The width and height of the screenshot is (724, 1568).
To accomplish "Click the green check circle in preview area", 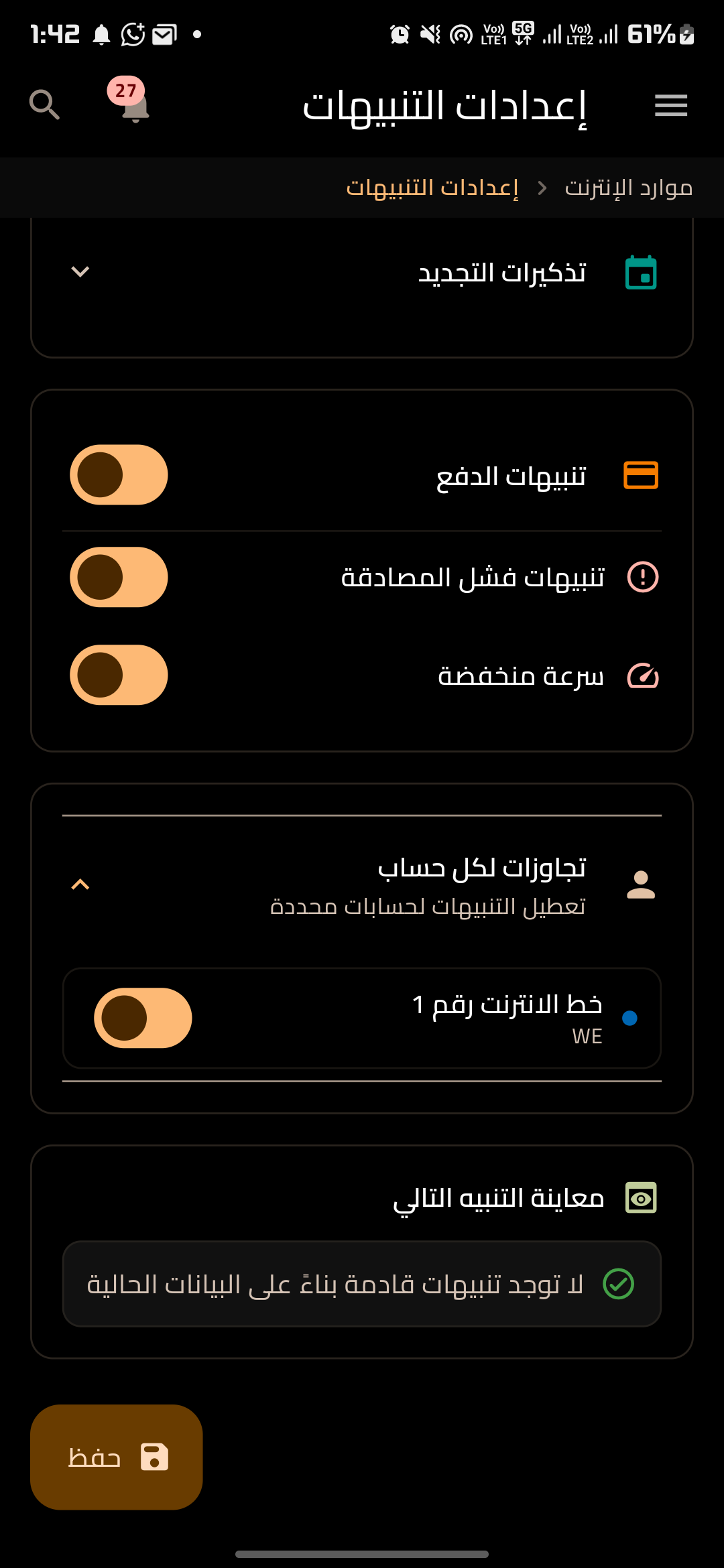I will (x=619, y=1284).
